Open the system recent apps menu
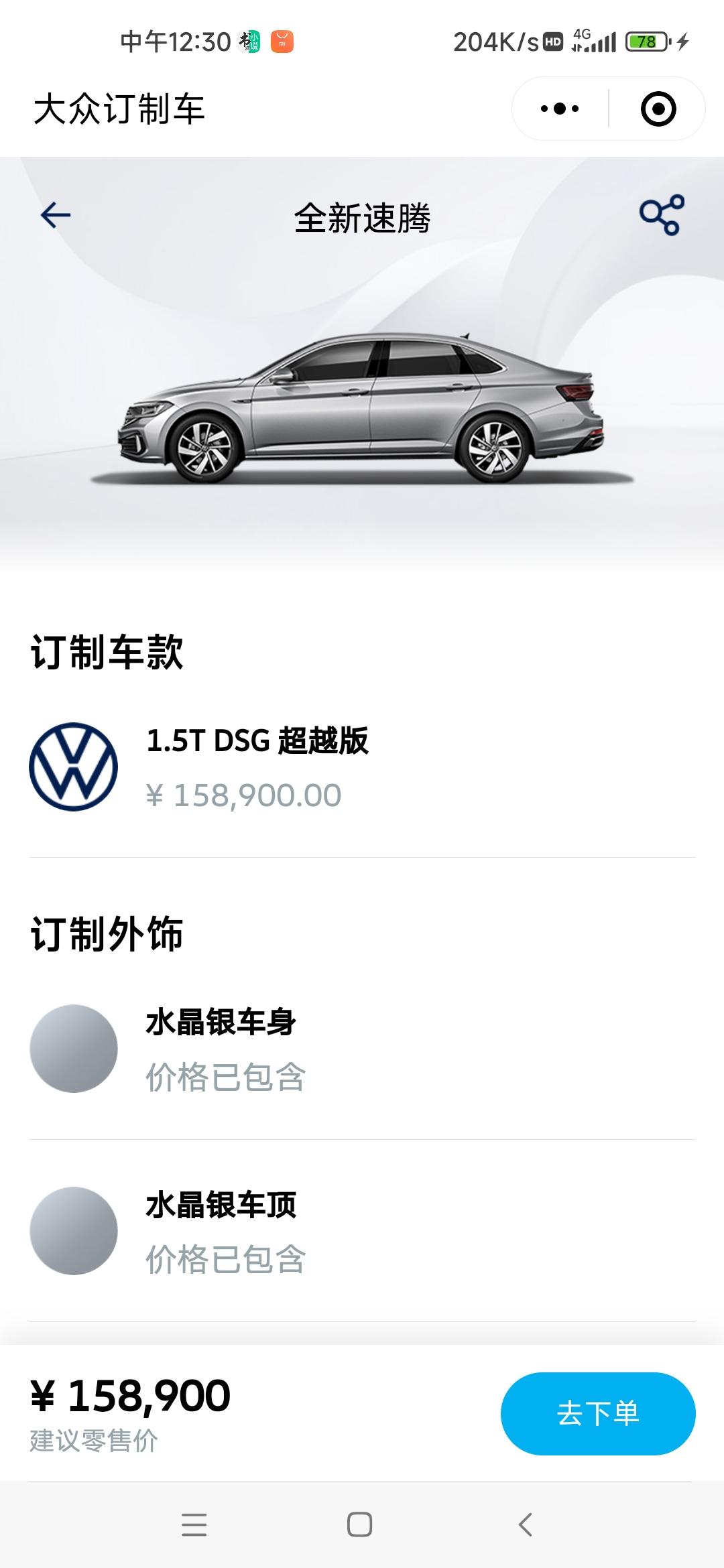 194,1524
